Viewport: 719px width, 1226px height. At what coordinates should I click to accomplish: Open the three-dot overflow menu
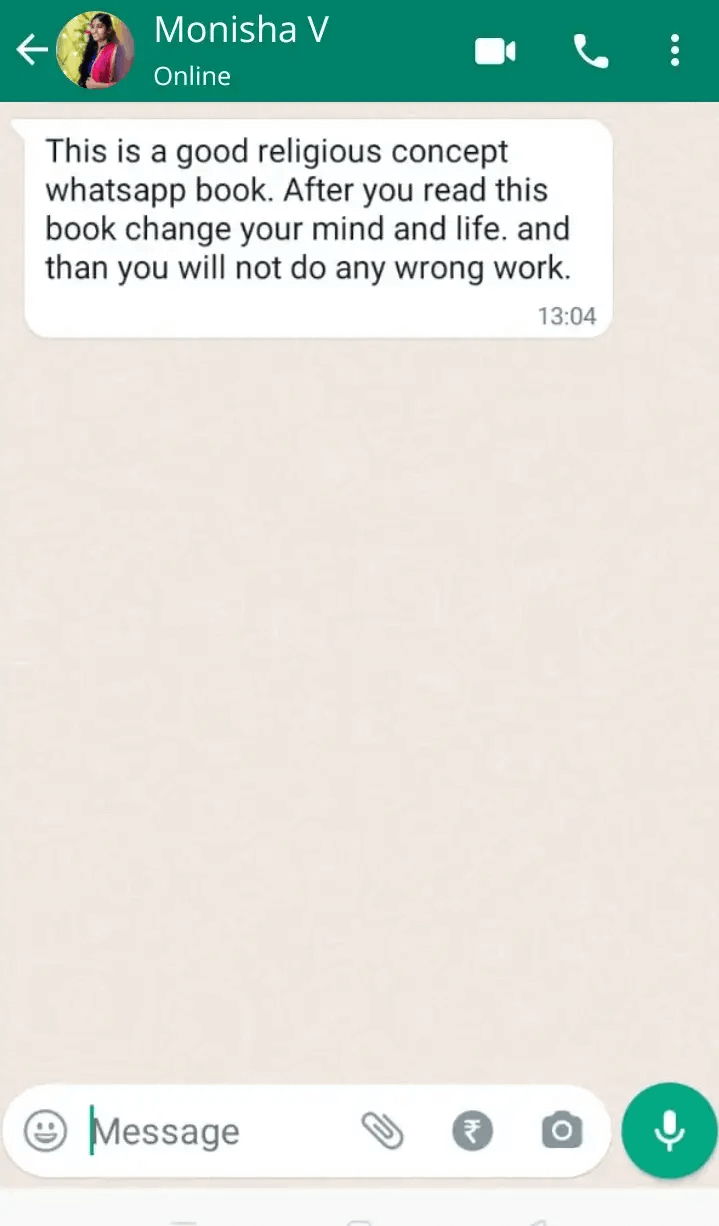676,50
